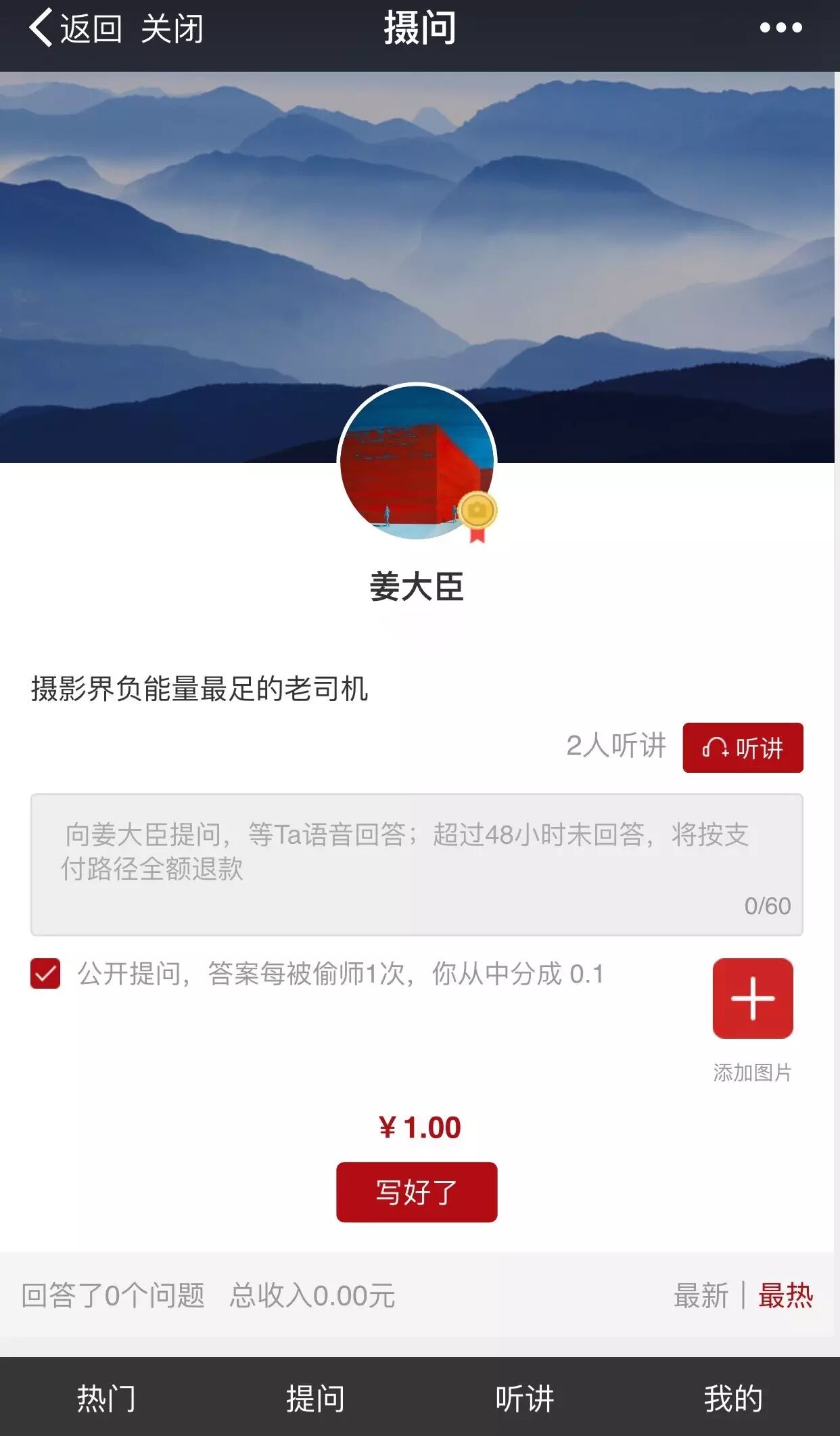Close the page with 关闭
This screenshot has width=840, height=1436.
(x=172, y=28)
